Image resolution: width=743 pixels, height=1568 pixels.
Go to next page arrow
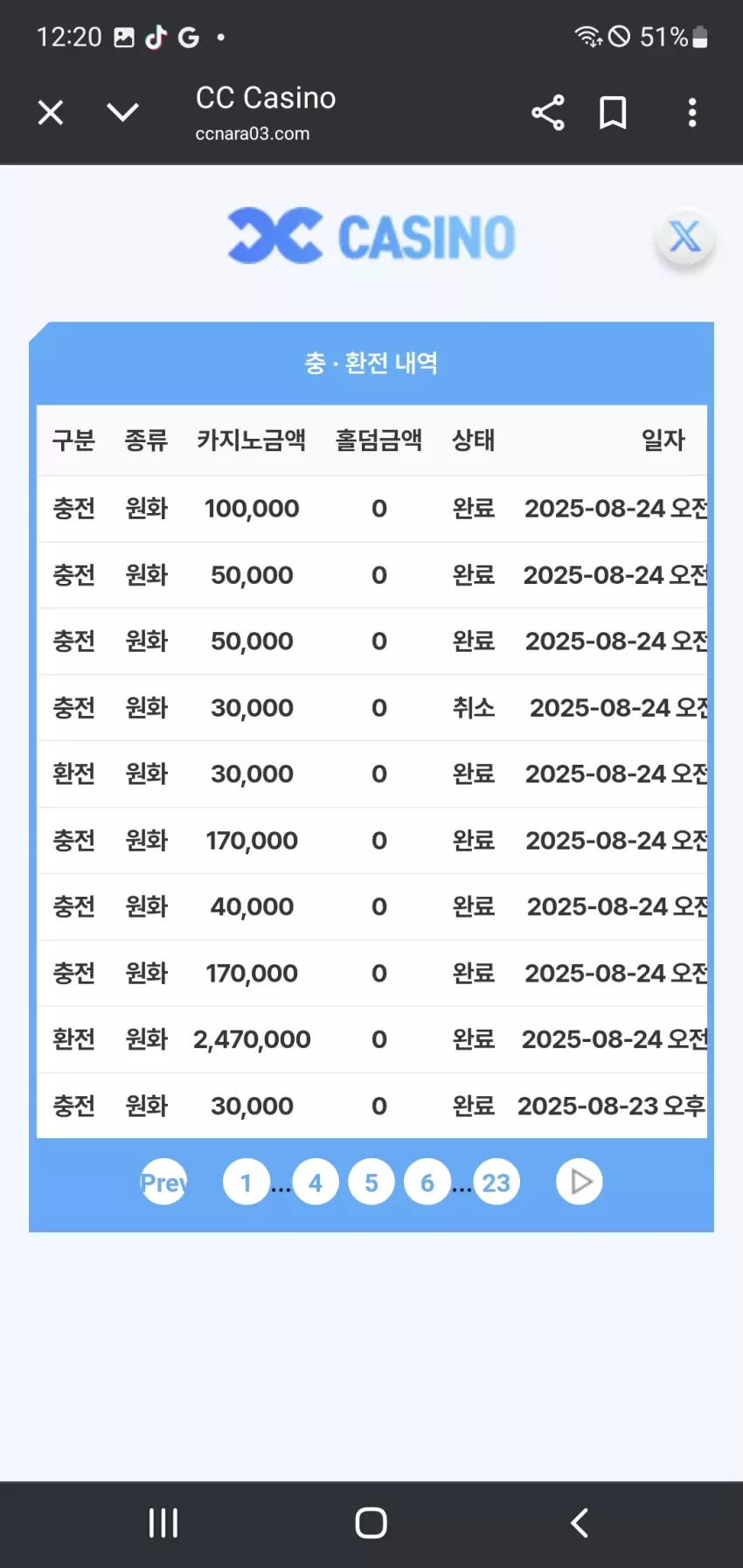point(580,1182)
